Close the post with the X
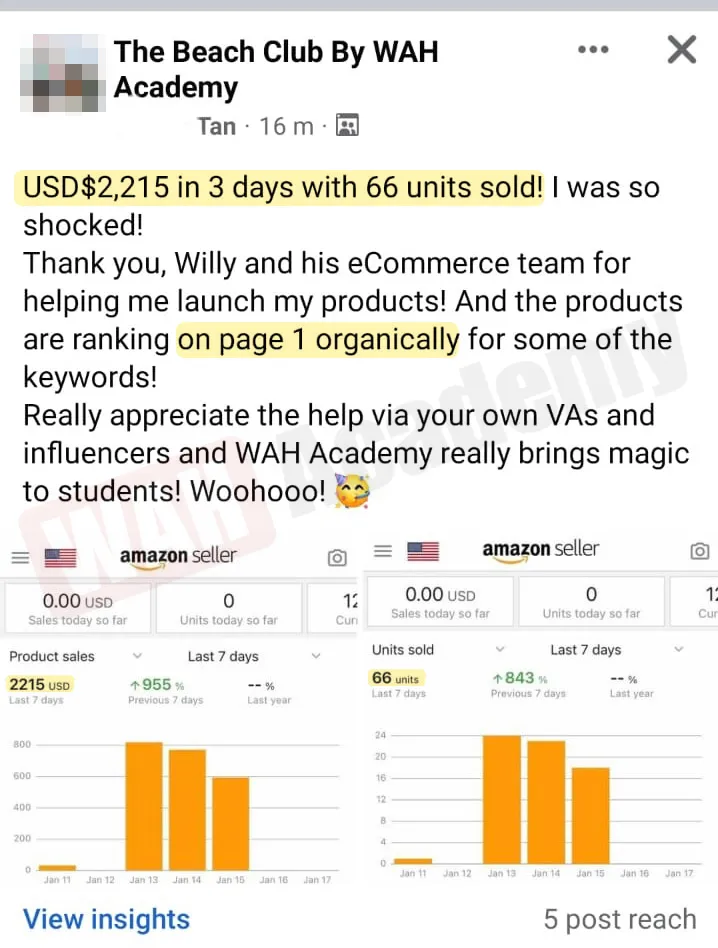718x948 pixels. coord(681,49)
